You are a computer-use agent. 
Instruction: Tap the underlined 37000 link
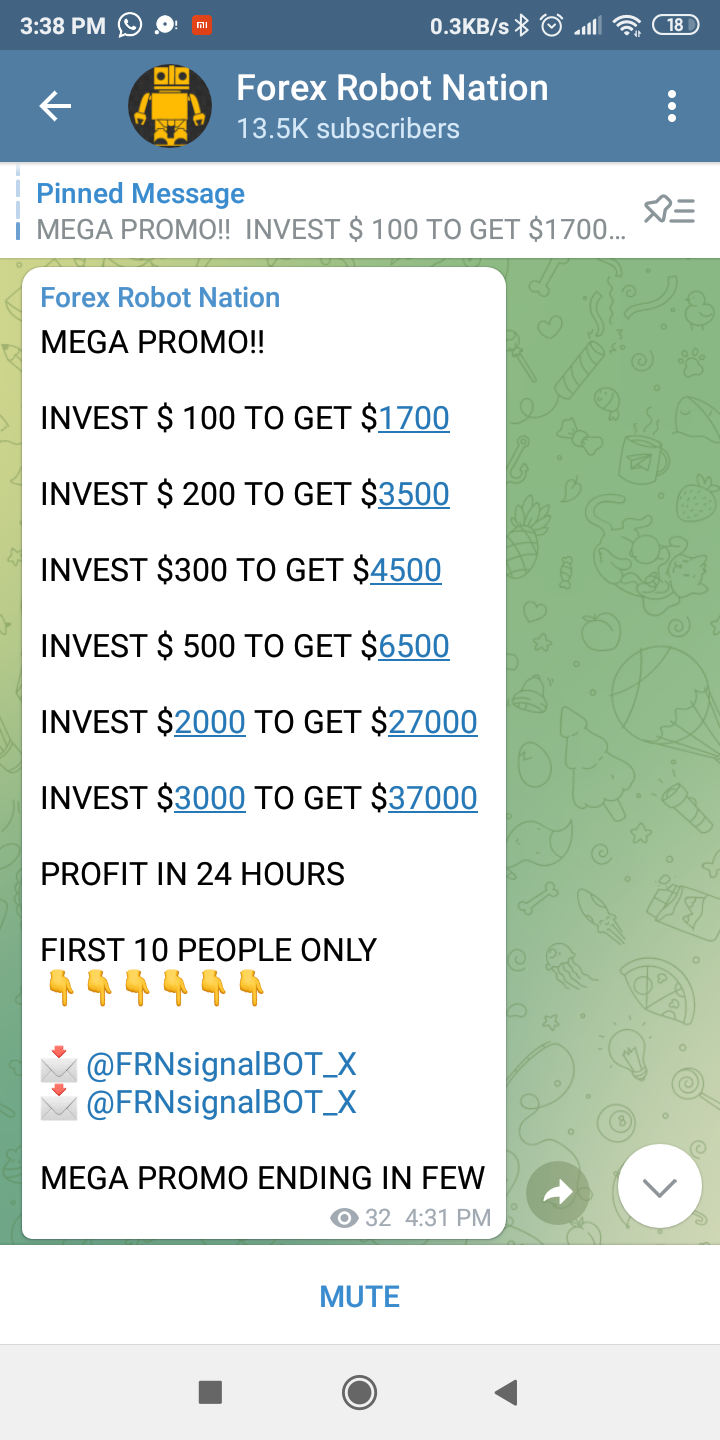[x=432, y=798]
